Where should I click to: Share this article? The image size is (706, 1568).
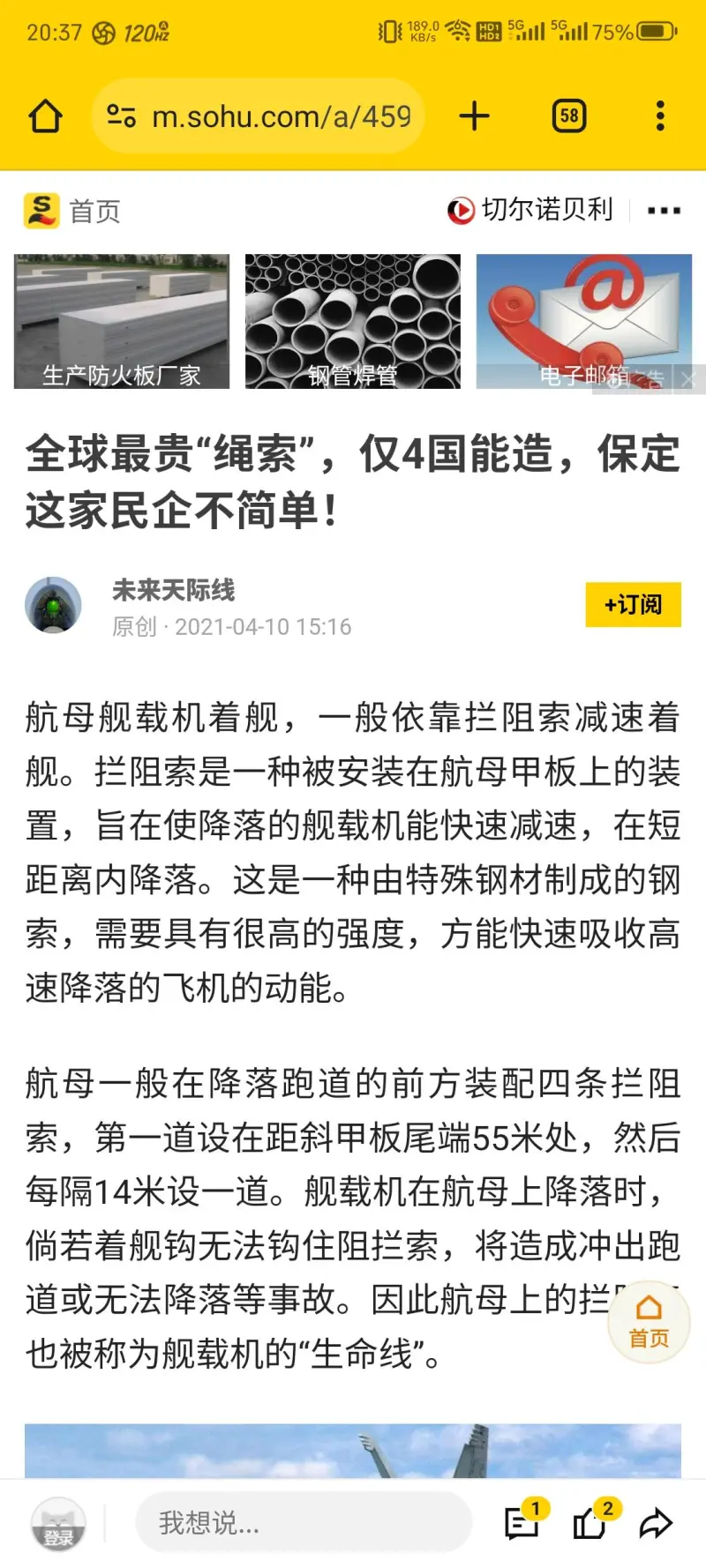point(656,1523)
